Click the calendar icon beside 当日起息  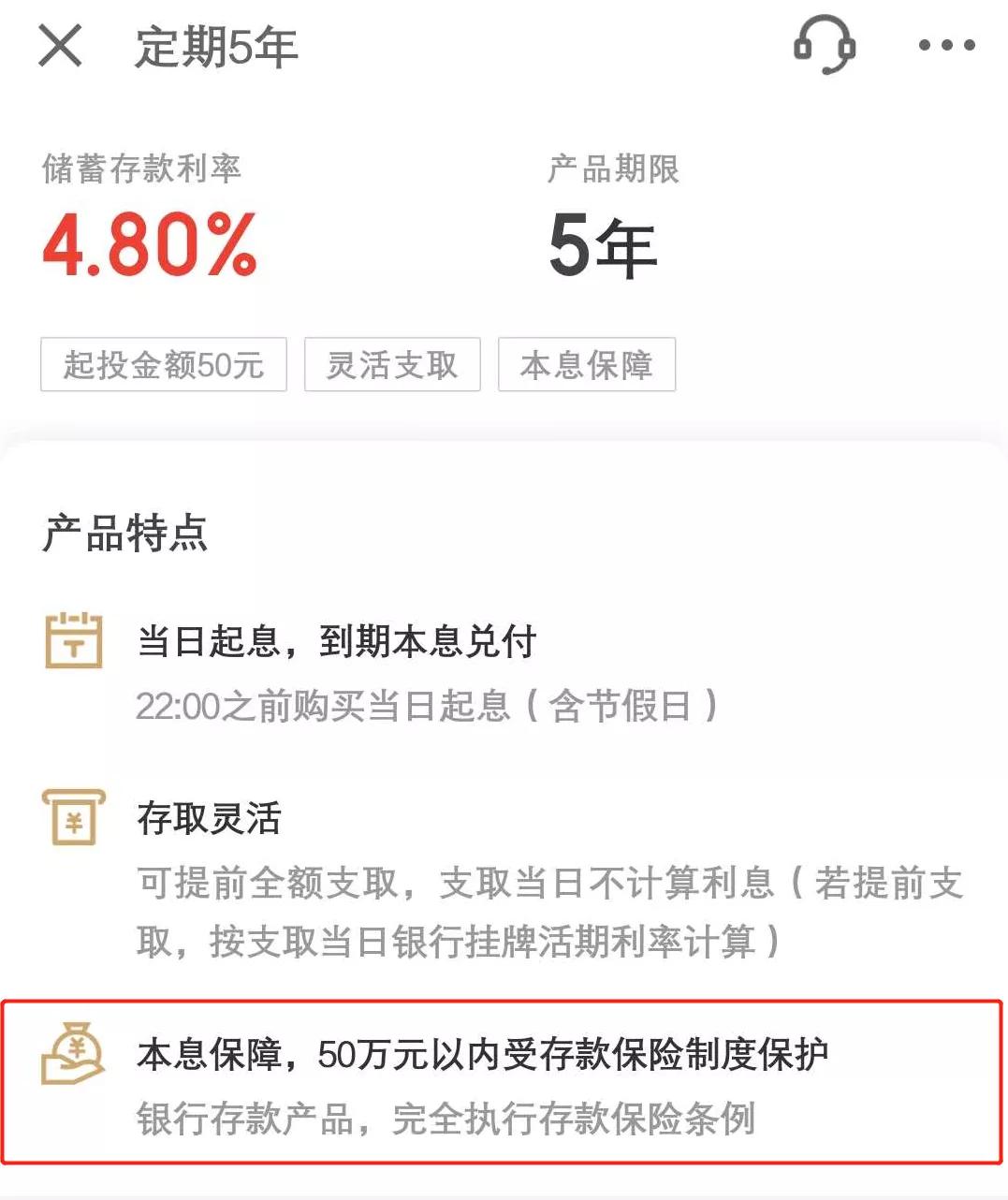click(x=76, y=639)
